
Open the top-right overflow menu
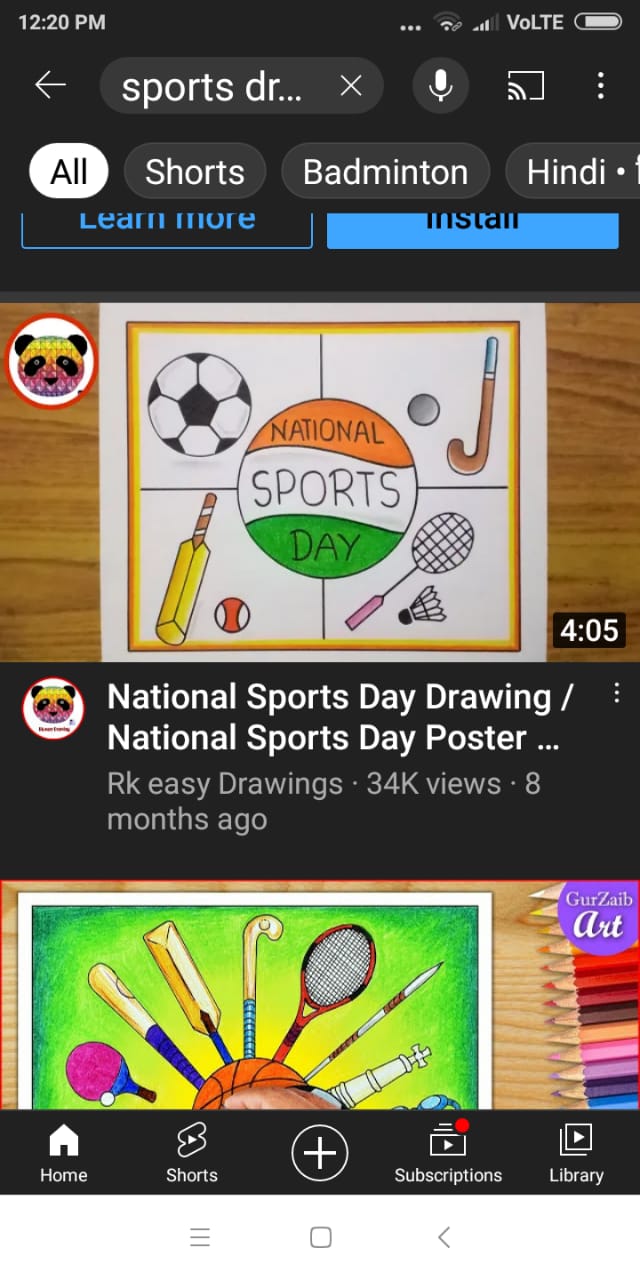point(600,86)
